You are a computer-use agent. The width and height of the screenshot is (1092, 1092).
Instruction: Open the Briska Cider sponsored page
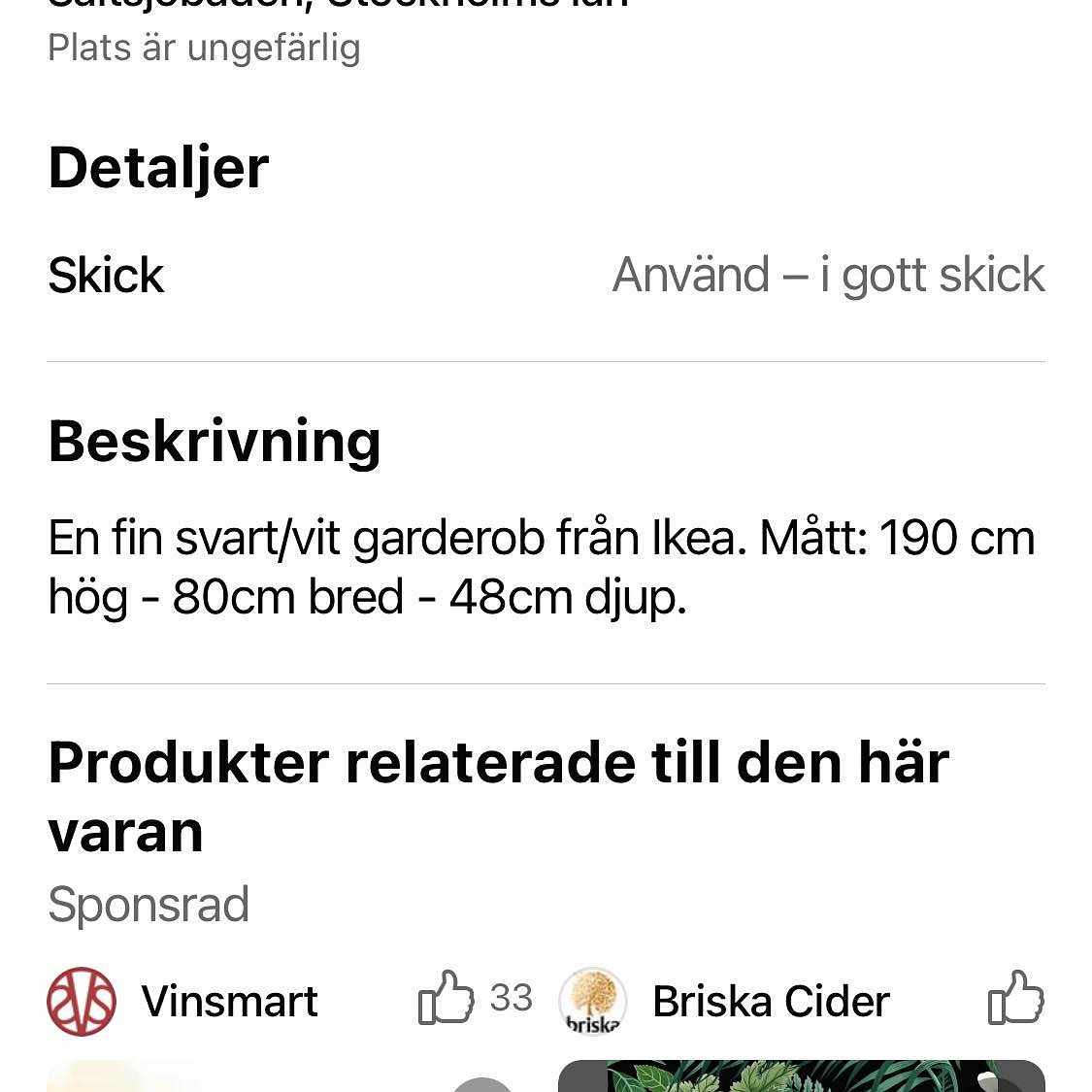point(770,1001)
